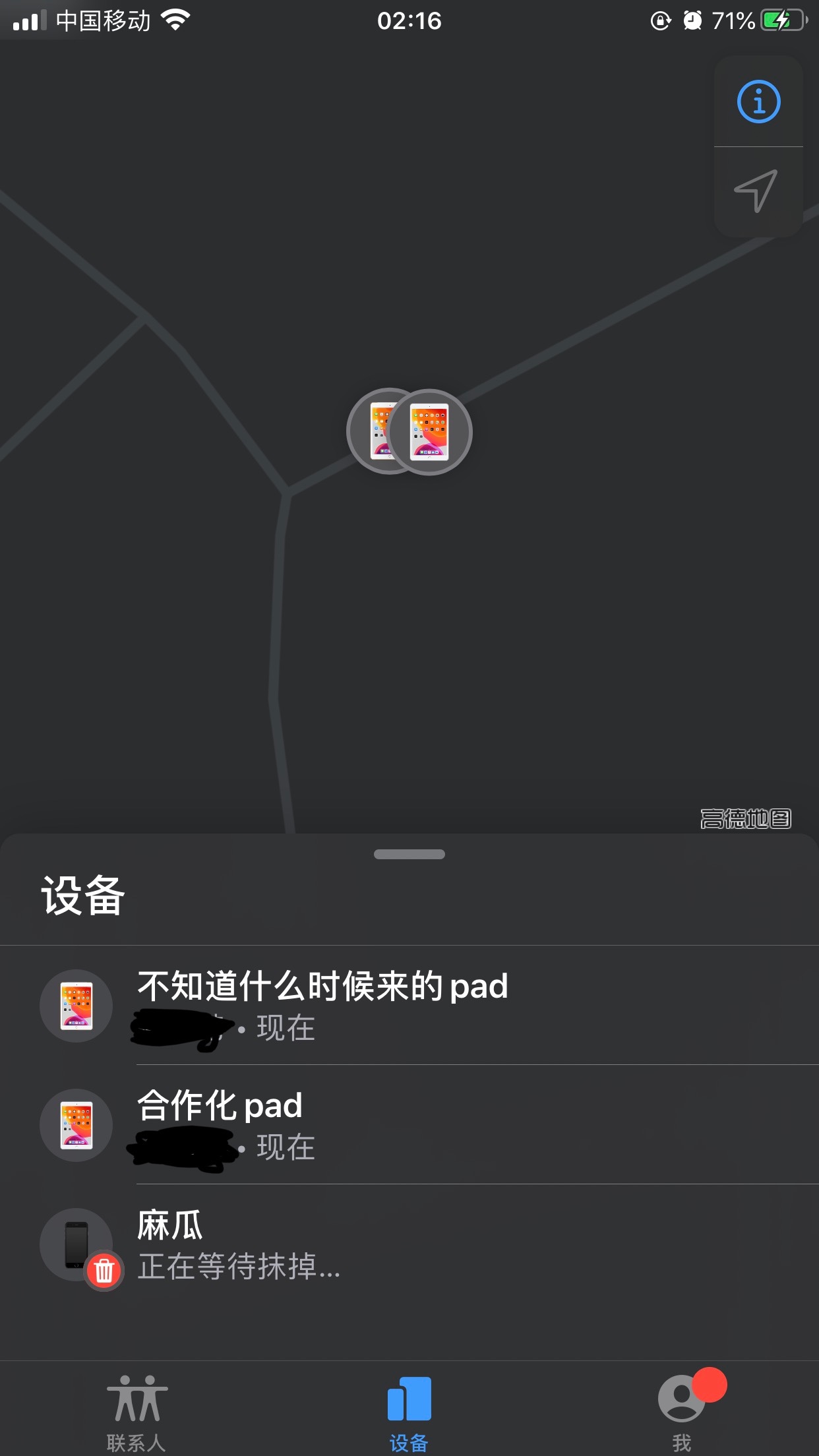This screenshot has width=819, height=1456.
Task: Open device 麻瓜 awaiting erase
Action: 409,1244
